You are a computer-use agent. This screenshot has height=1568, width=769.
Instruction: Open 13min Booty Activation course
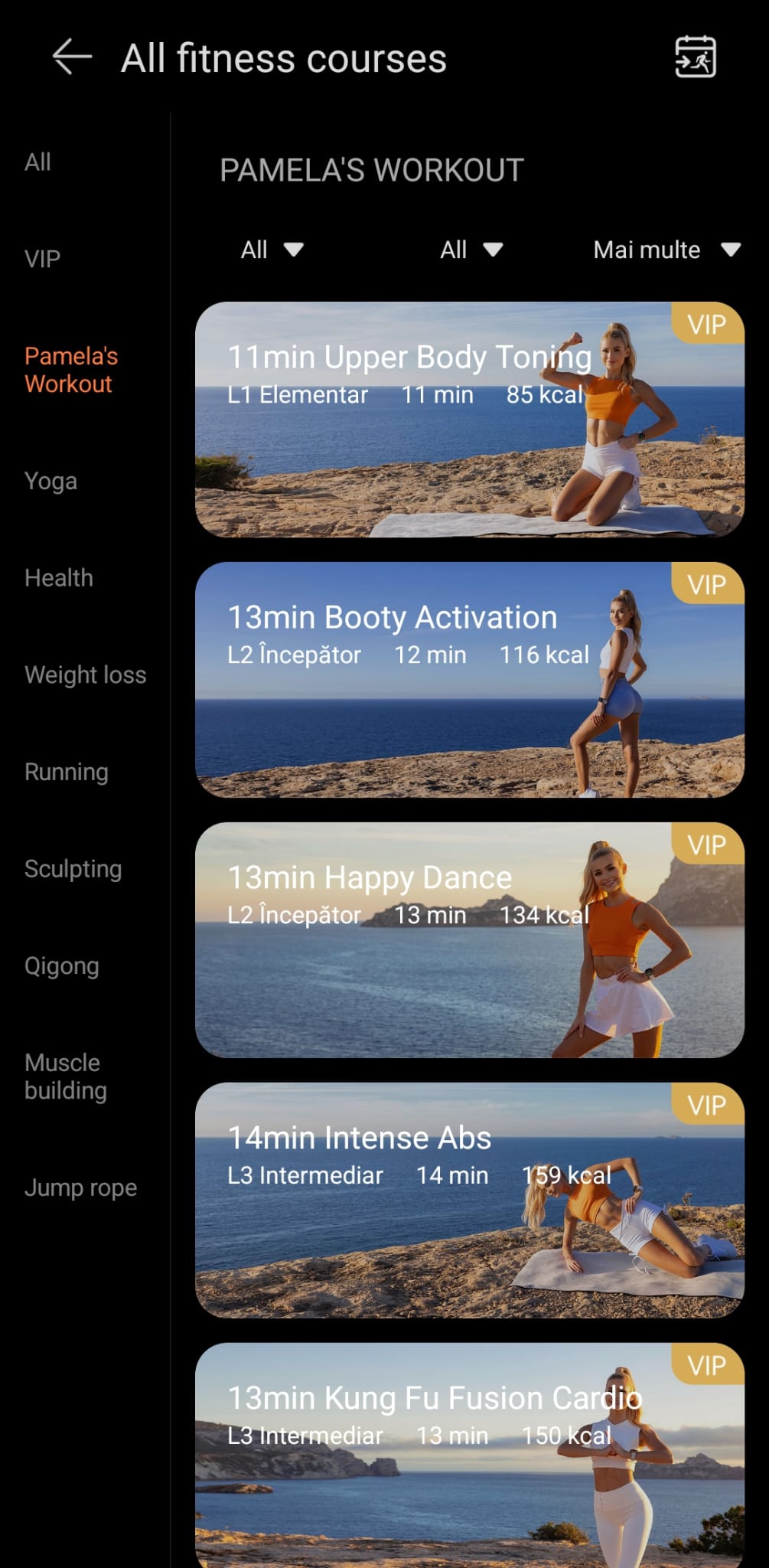(469, 680)
